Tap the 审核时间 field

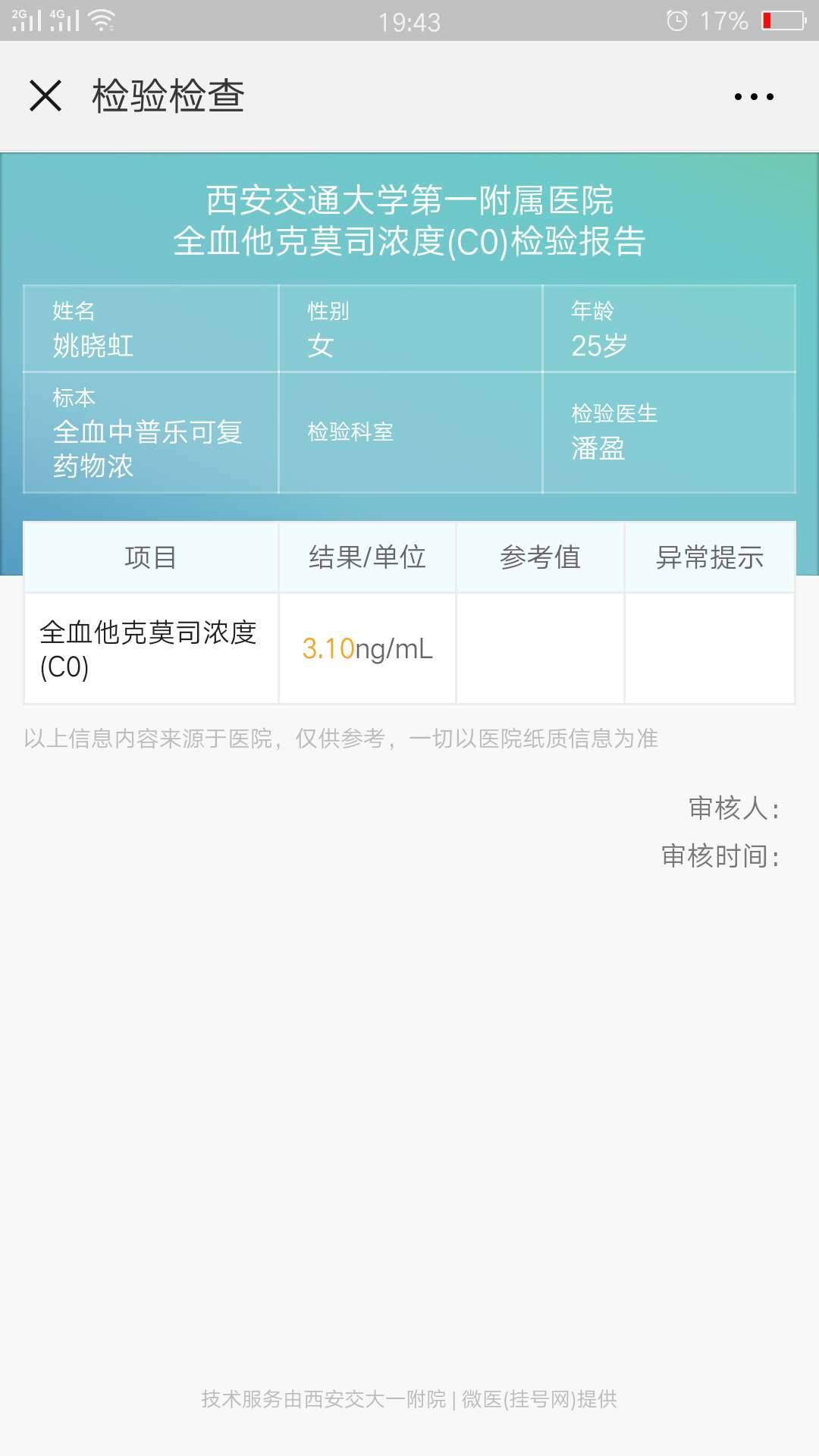point(719,854)
